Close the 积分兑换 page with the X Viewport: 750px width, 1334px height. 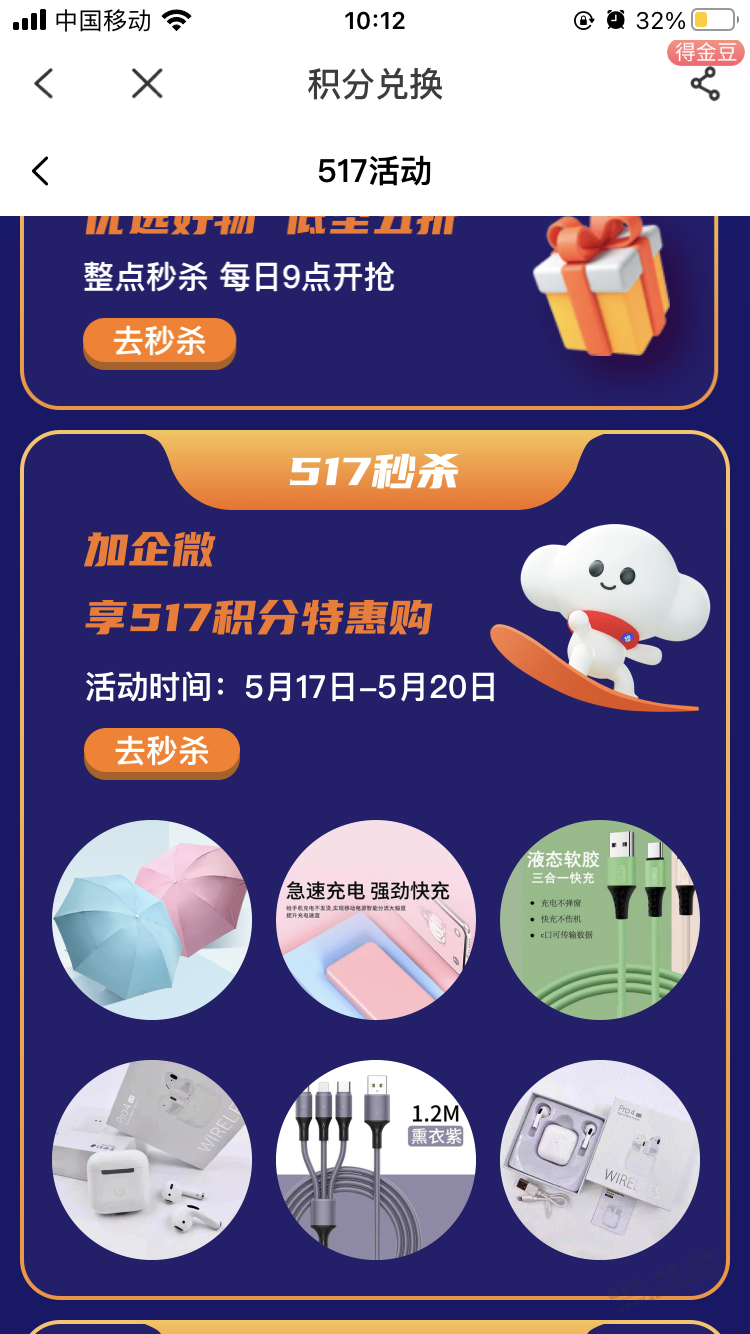[147, 84]
